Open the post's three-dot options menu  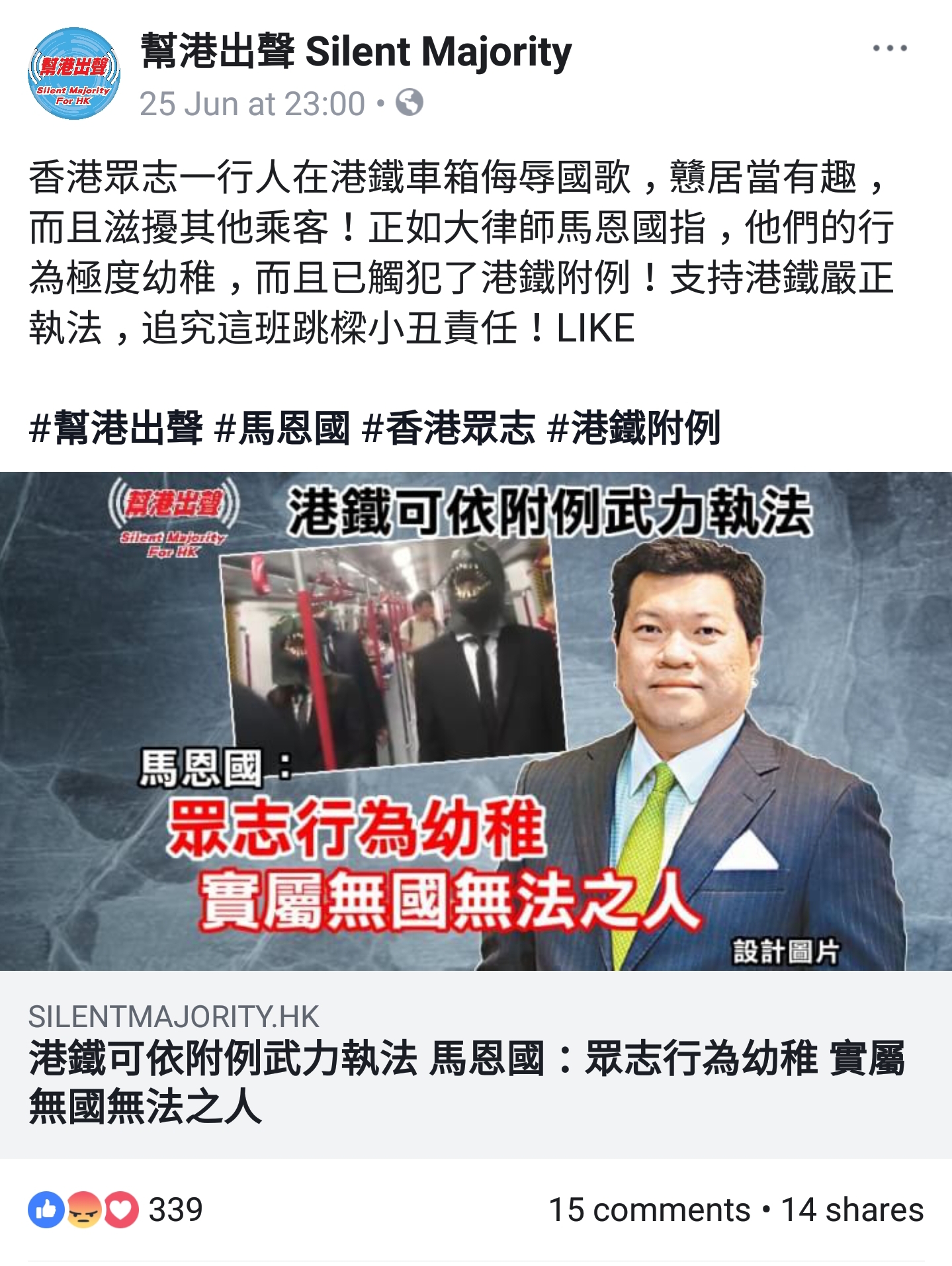click(888, 48)
